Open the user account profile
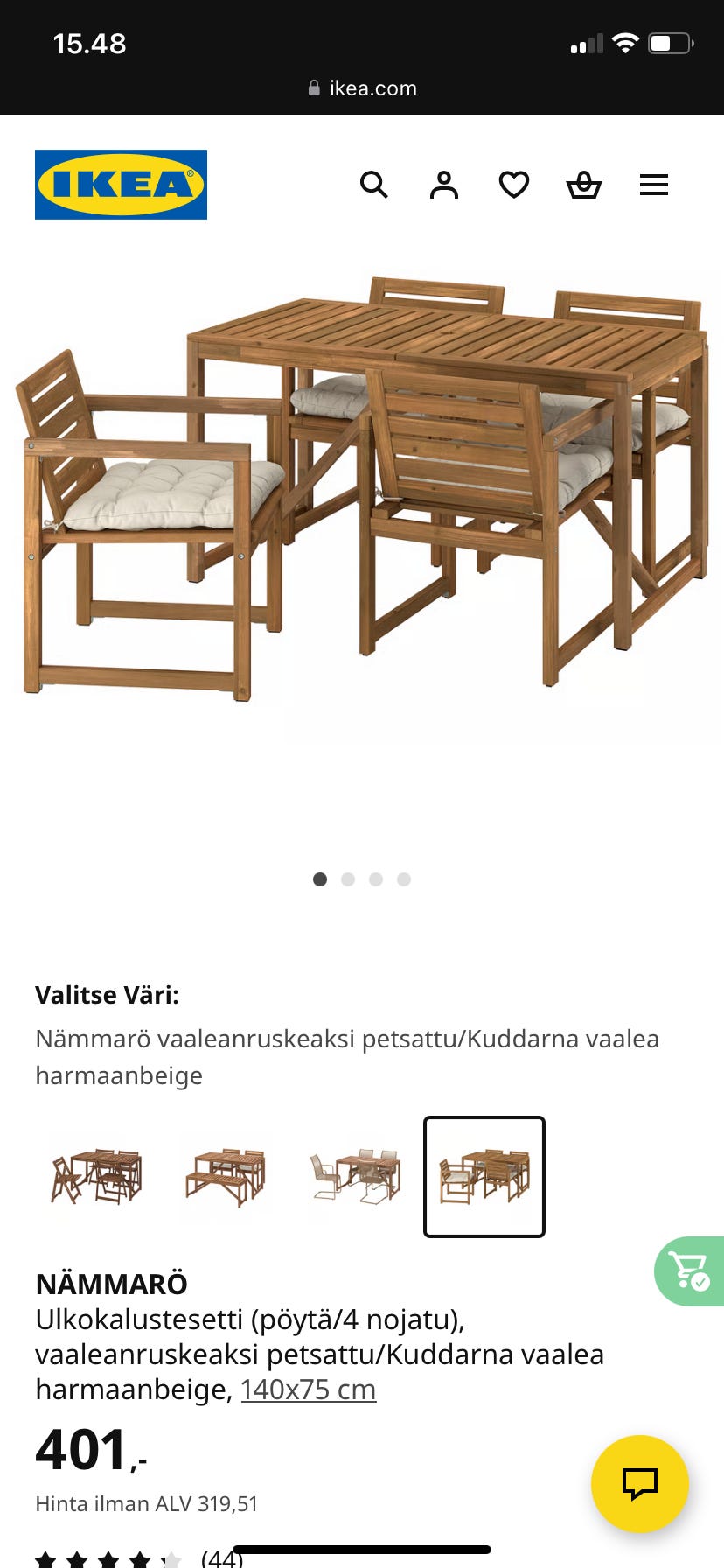Image resolution: width=724 pixels, height=1568 pixels. tap(444, 185)
